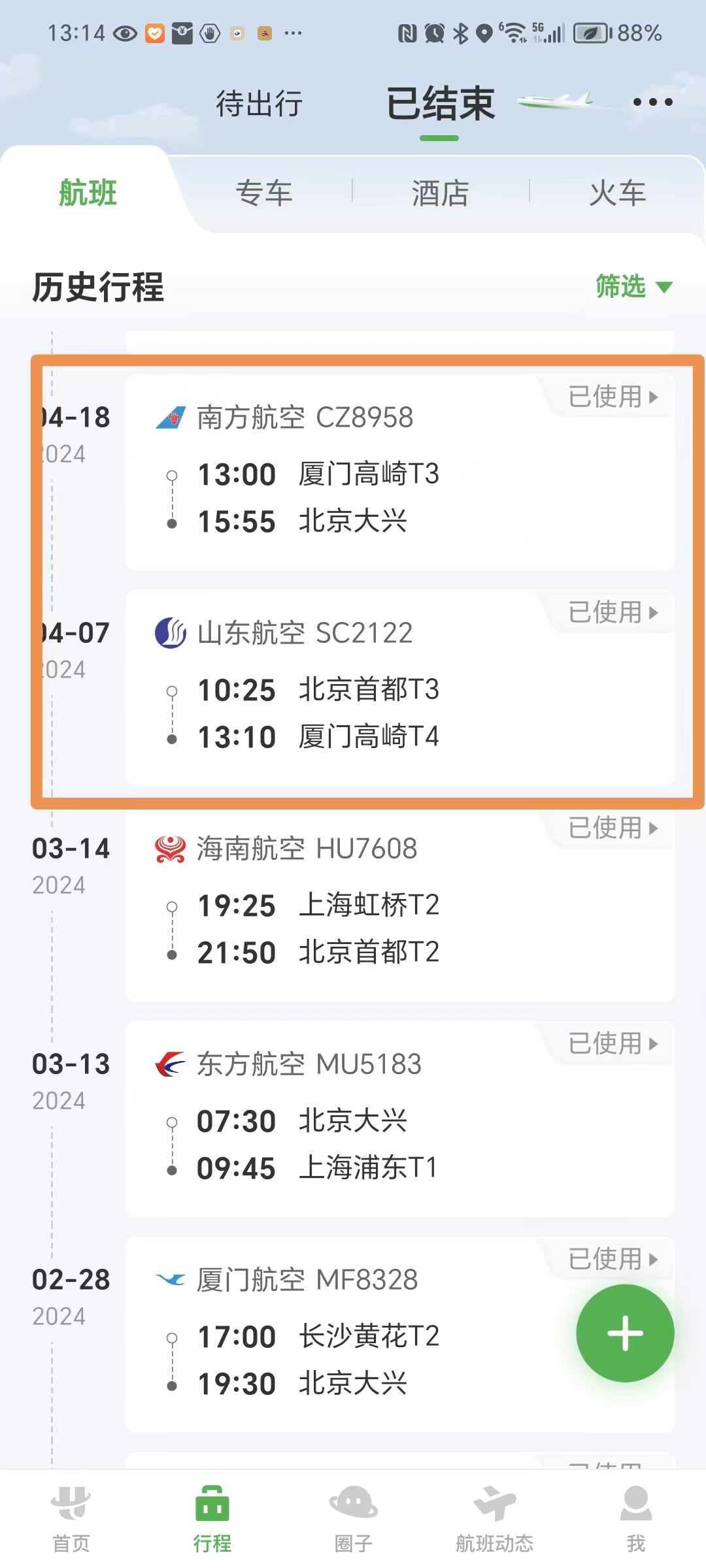Switch to the 待出行 tab
The image size is (706, 1568).
point(260,103)
